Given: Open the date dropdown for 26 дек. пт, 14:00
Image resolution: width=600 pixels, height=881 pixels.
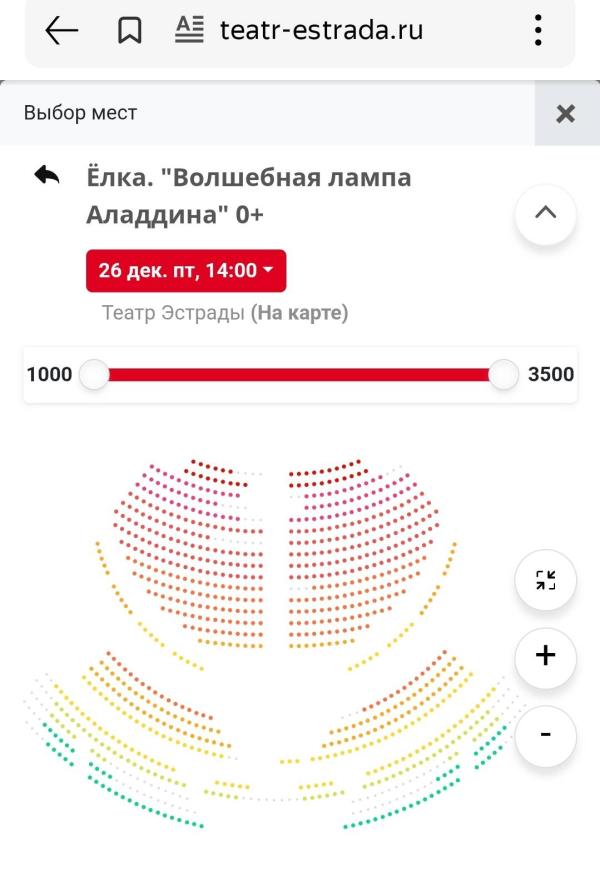Looking at the screenshot, I should pos(186,270).
